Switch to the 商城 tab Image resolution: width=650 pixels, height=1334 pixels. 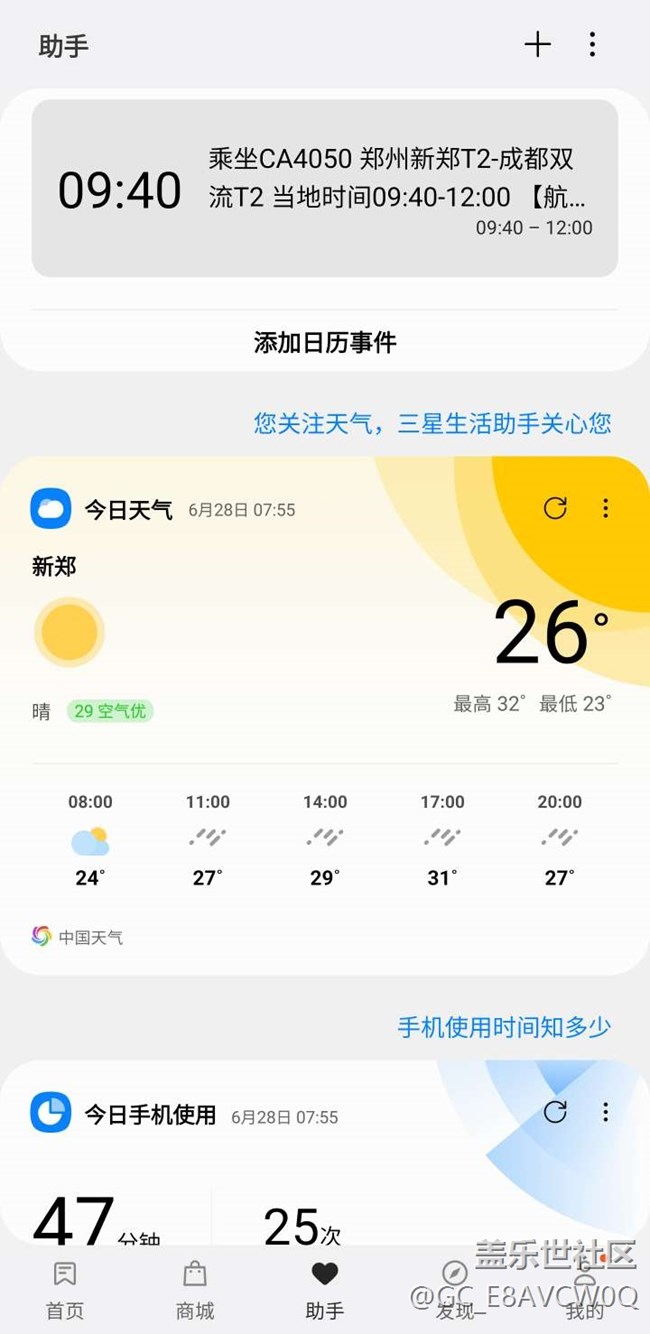195,1290
